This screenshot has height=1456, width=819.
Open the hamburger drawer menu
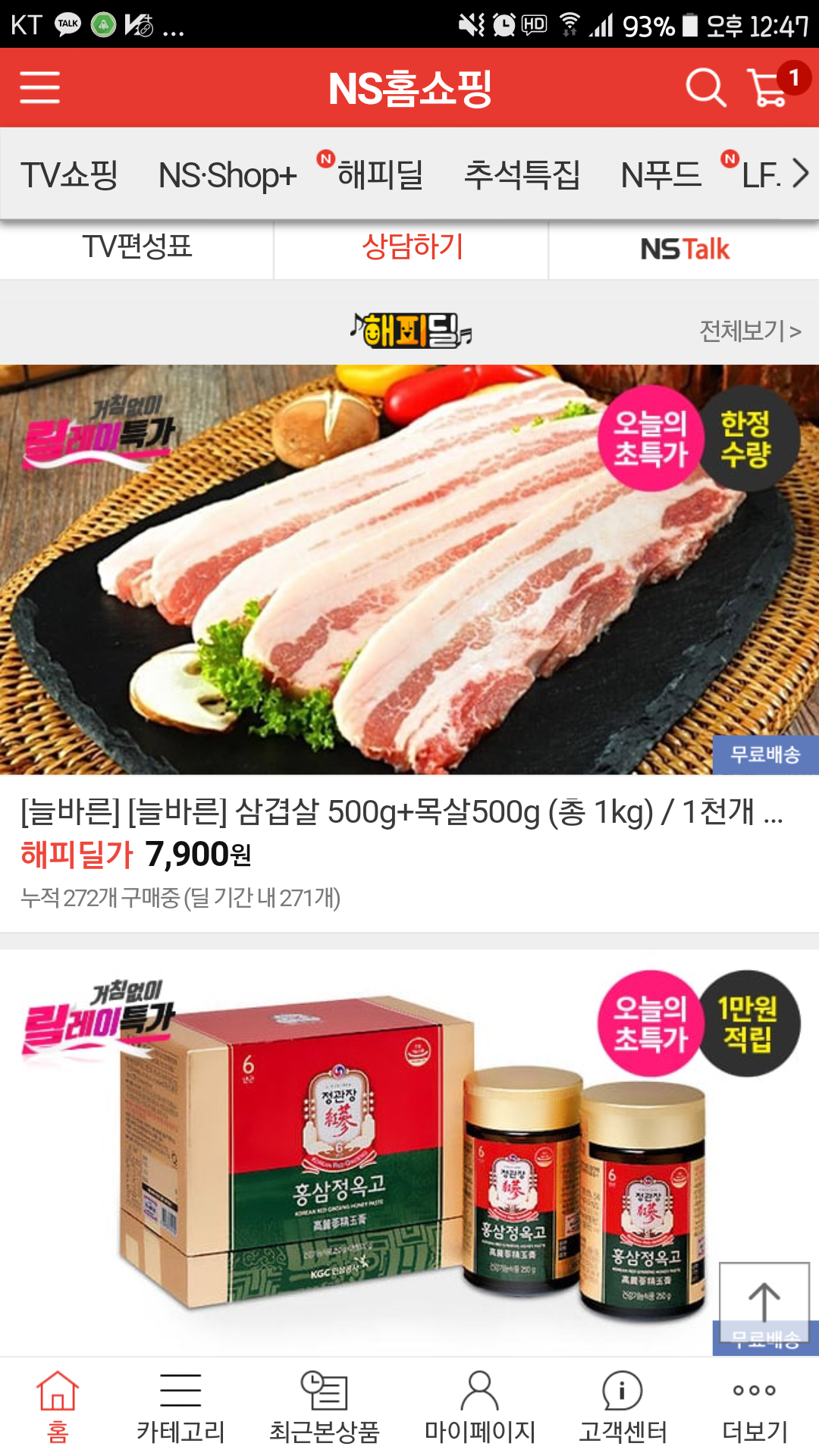(x=39, y=87)
